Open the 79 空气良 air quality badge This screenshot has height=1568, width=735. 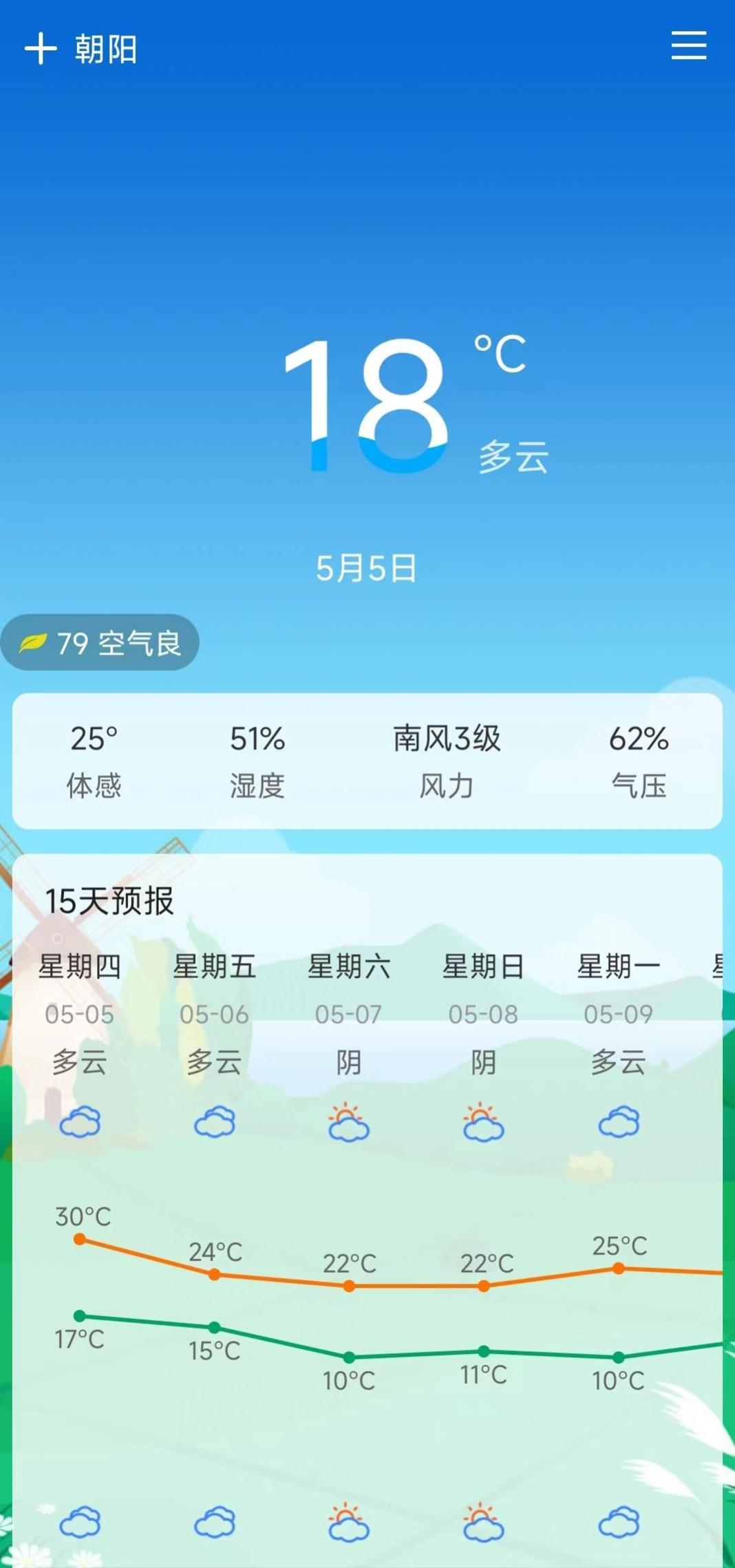[x=100, y=642]
